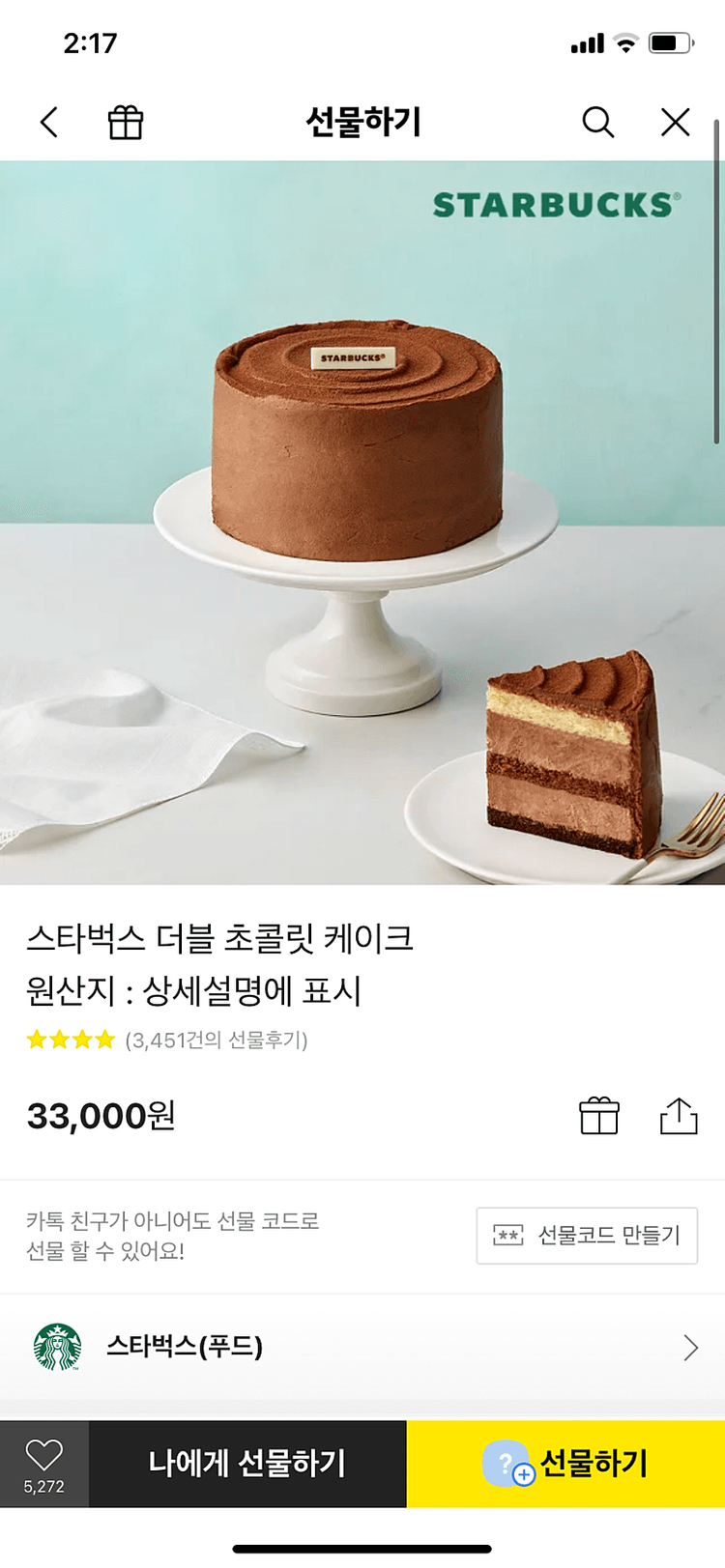This screenshot has width=725, height=1568.
Task: Go back with the left arrow
Action: [x=49, y=123]
